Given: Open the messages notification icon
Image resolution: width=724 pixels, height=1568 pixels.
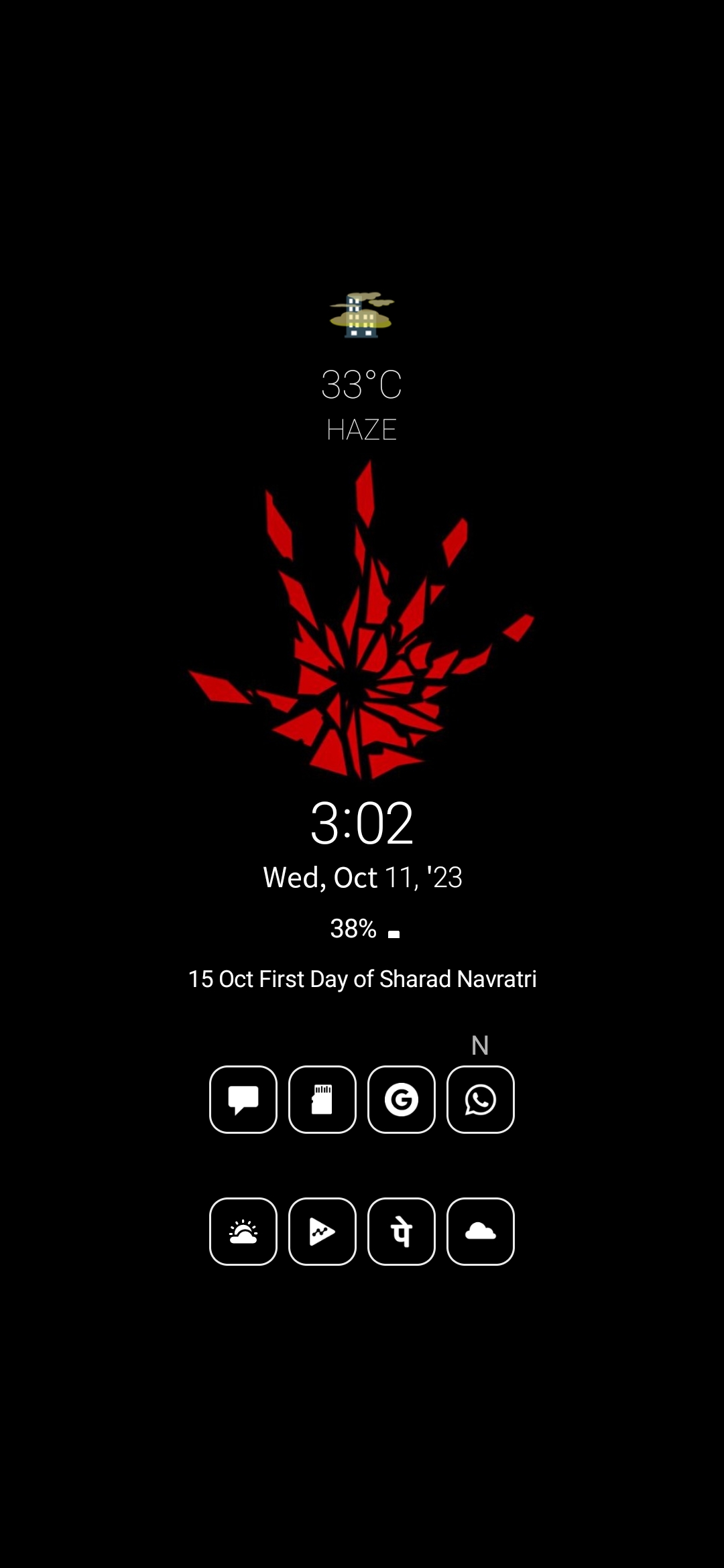Looking at the screenshot, I should (x=243, y=1100).
